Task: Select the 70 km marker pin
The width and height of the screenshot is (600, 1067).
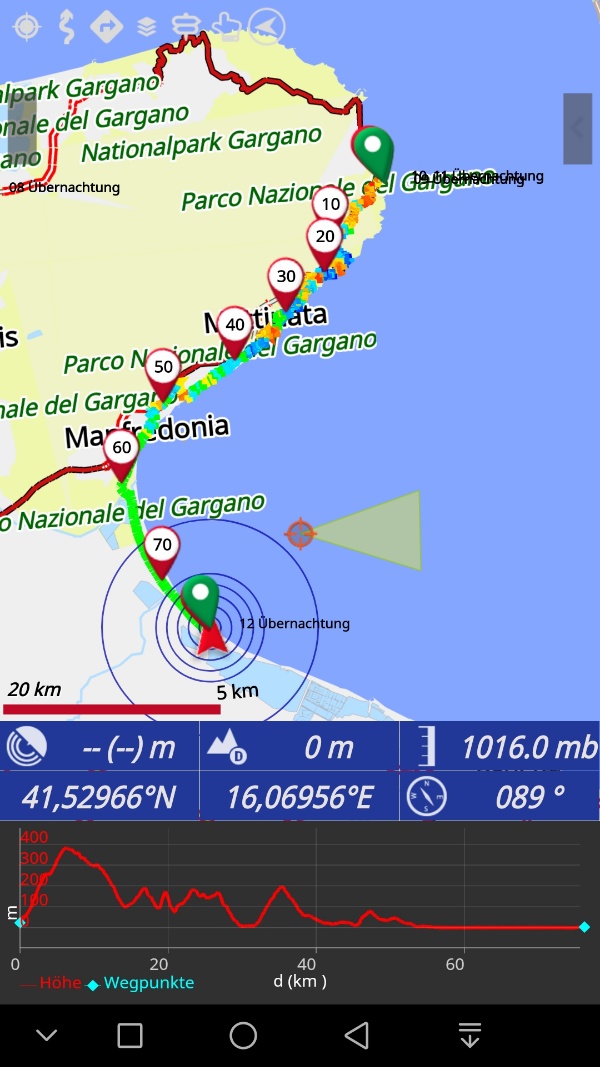Action: coord(162,551)
